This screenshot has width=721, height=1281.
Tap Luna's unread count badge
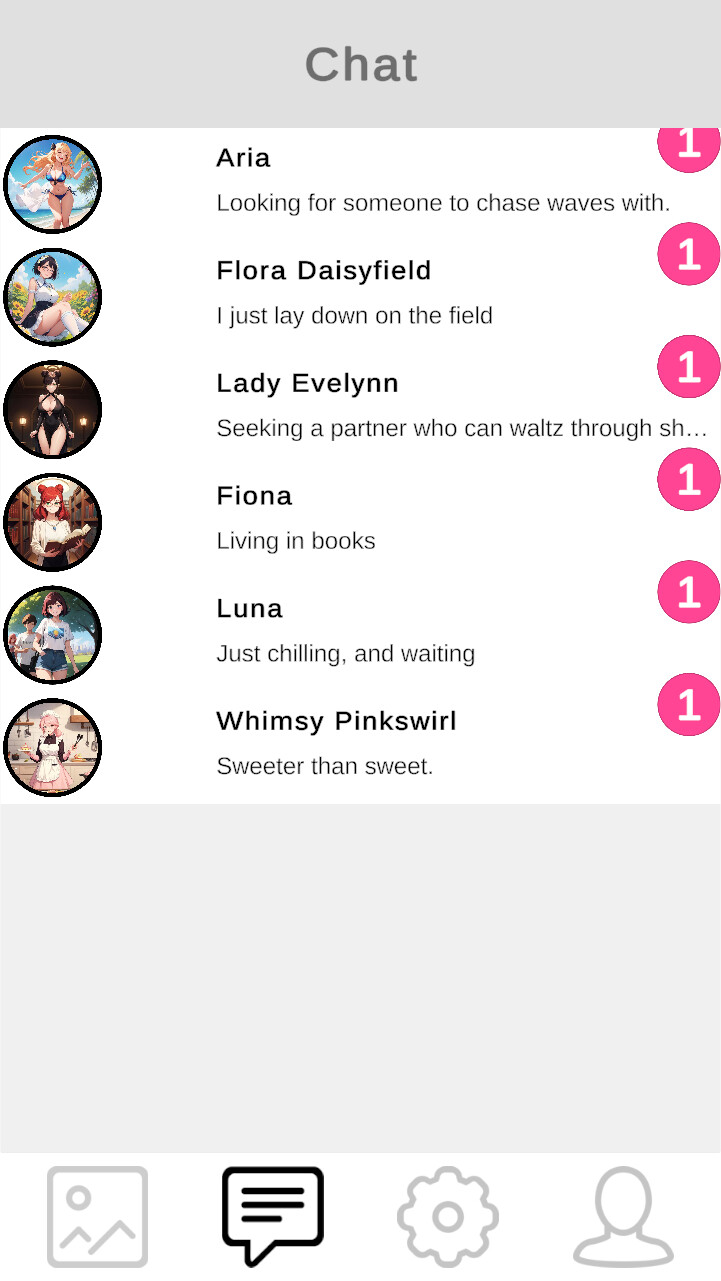(x=689, y=592)
